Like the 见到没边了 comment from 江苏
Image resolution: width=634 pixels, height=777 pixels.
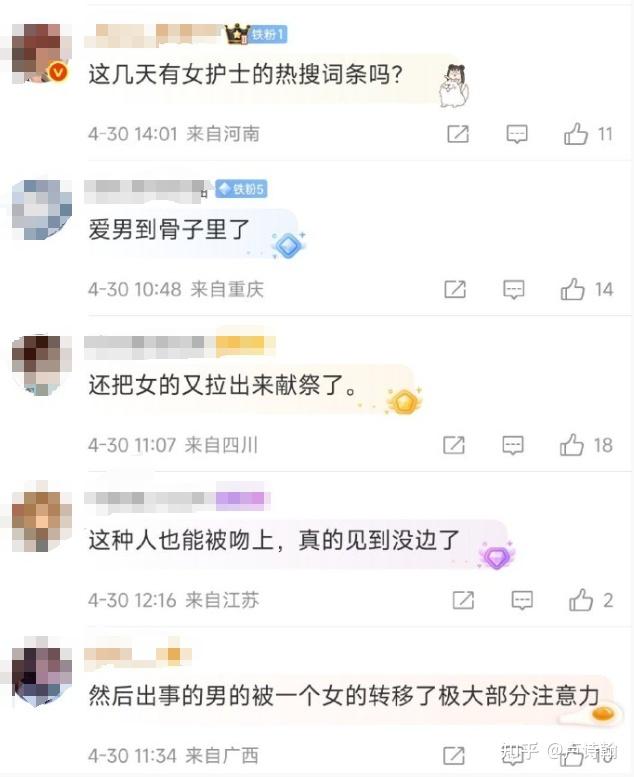(581, 600)
